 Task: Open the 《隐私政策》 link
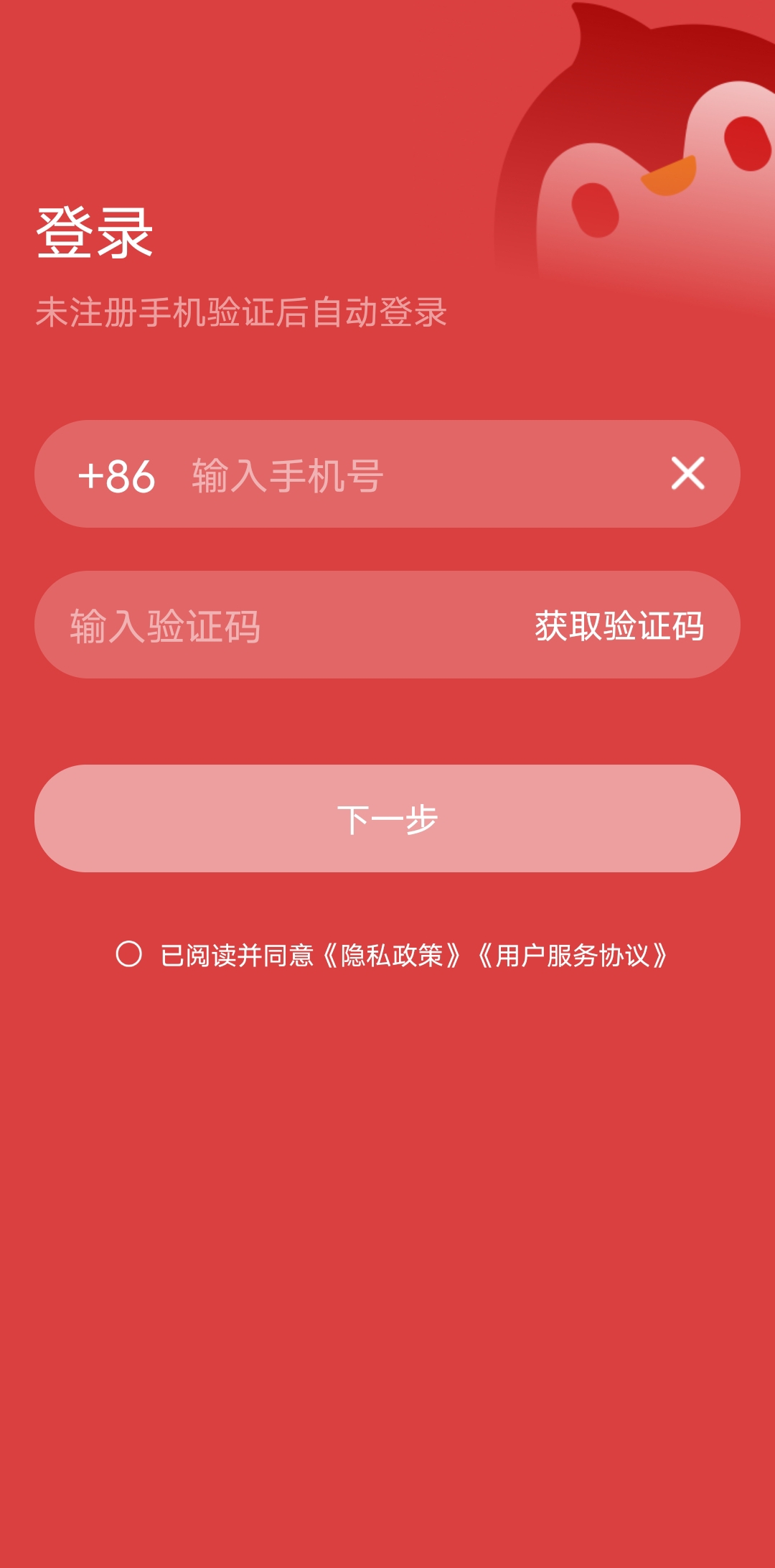pos(391,956)
